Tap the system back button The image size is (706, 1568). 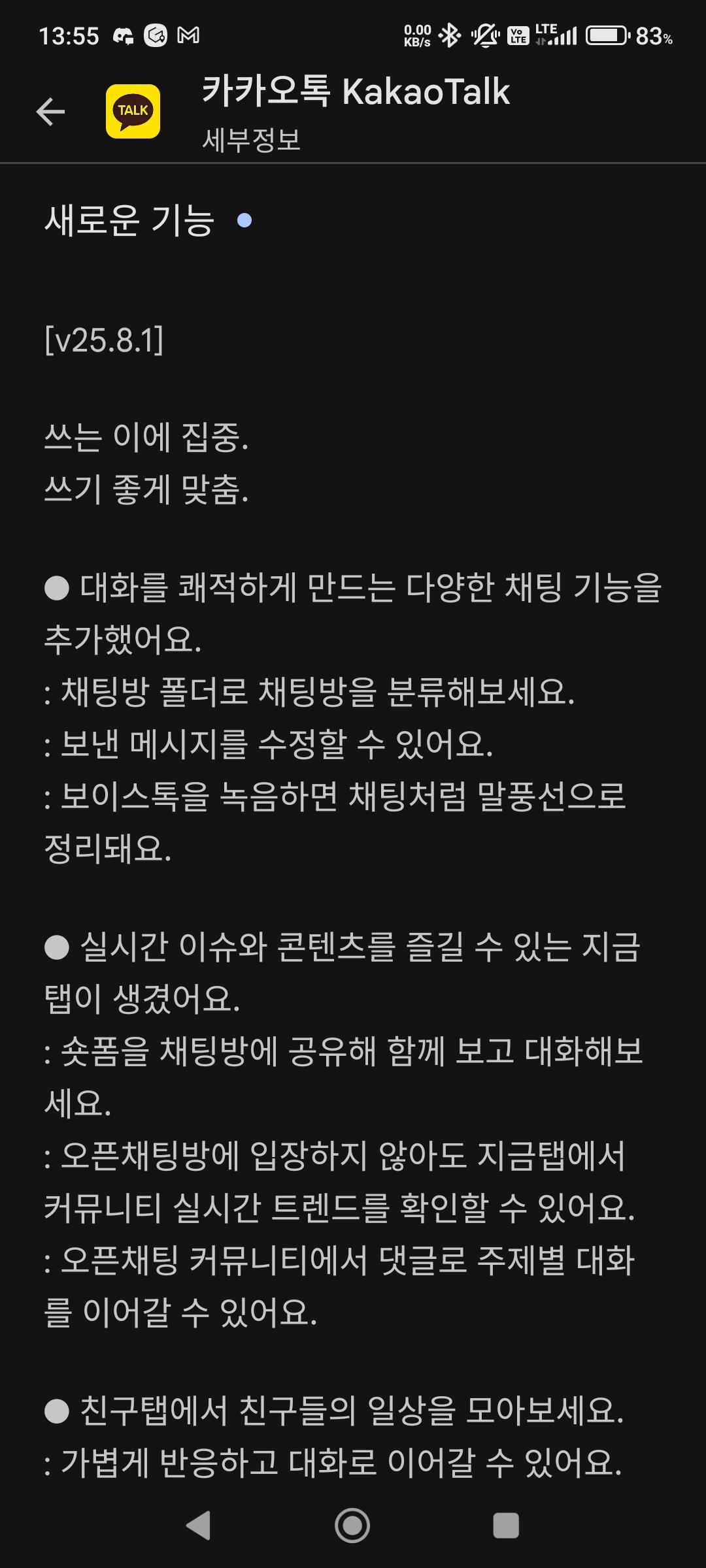(x=198, y=1526)
